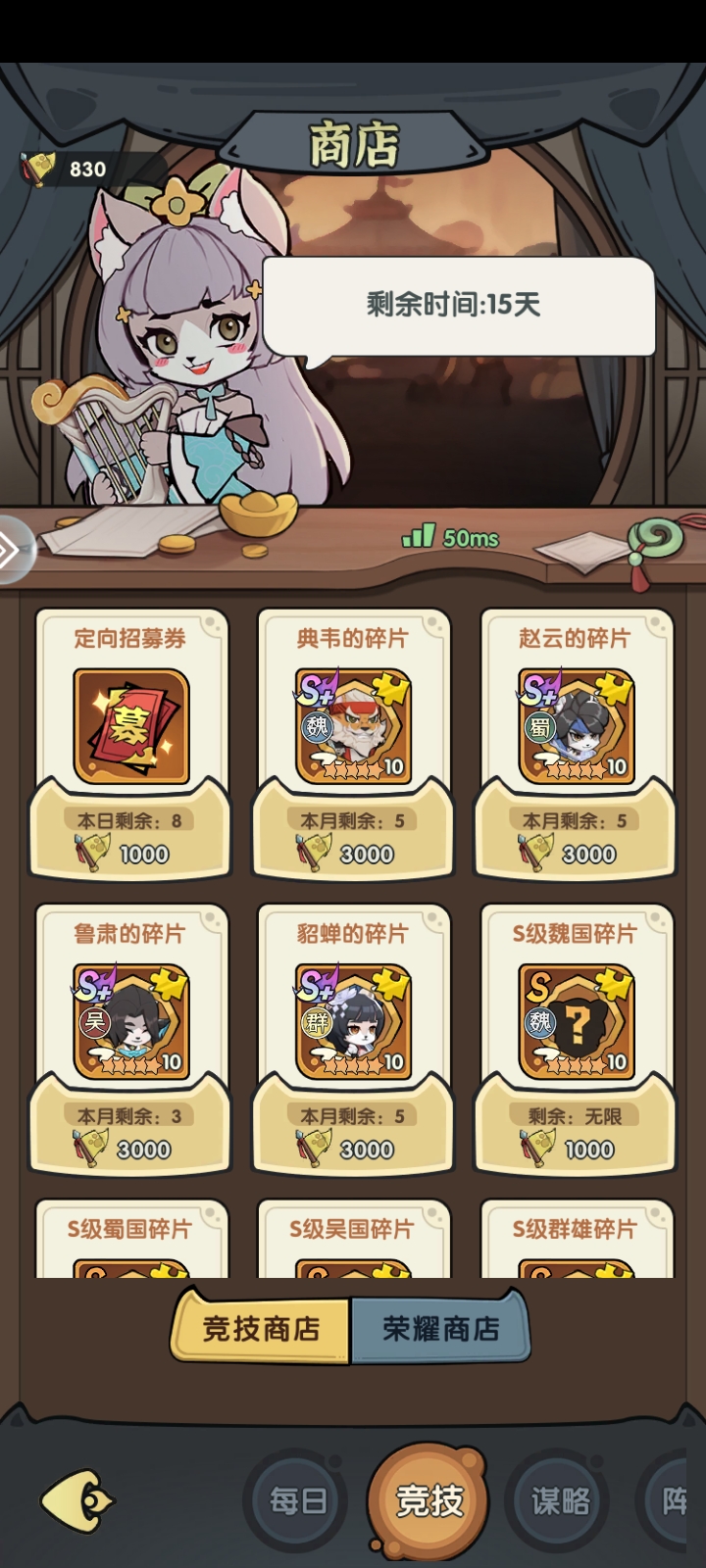Tap the back arrow at bottom left
Image resolution: width=706 pixels, height=1568 pixels.
[76, 1500]
